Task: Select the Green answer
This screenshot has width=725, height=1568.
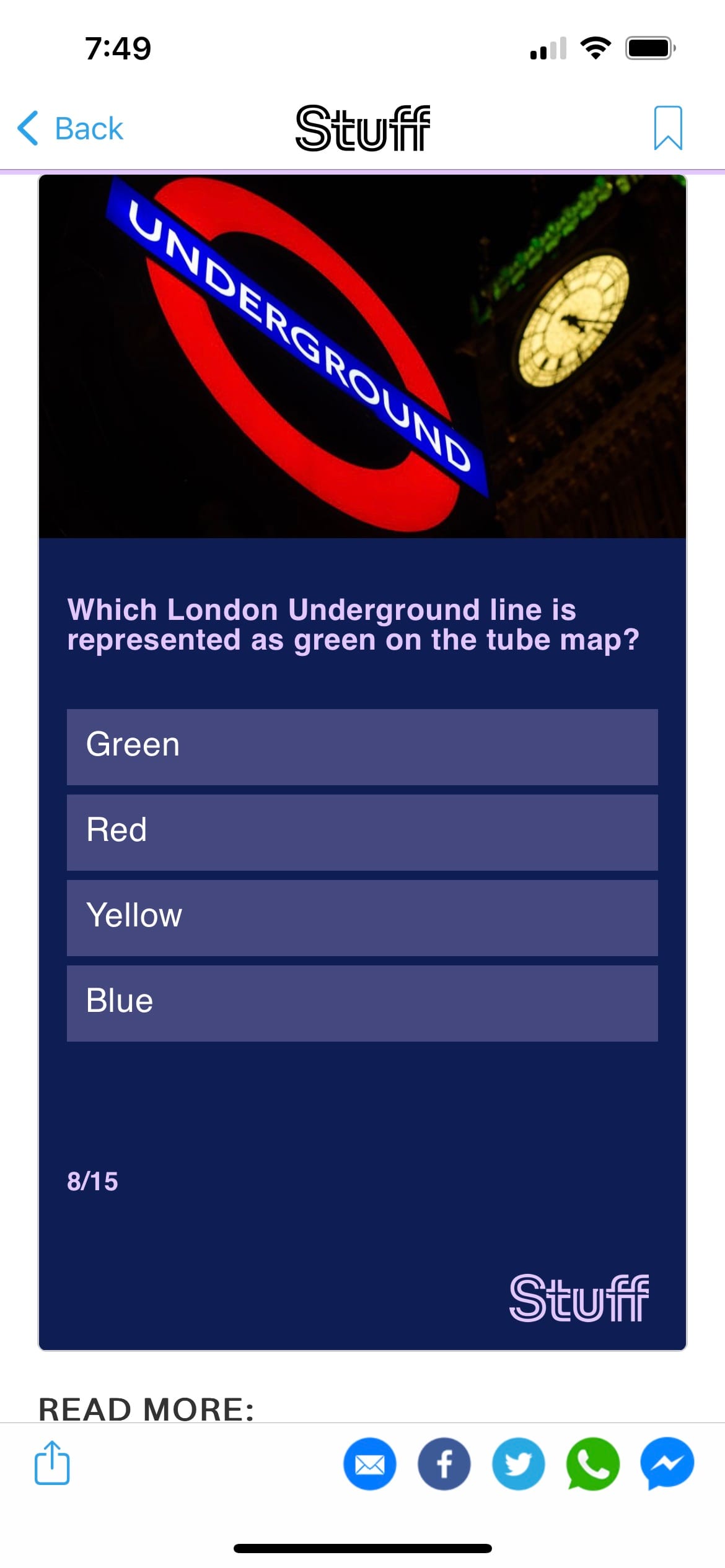Action: click(362, 747)
